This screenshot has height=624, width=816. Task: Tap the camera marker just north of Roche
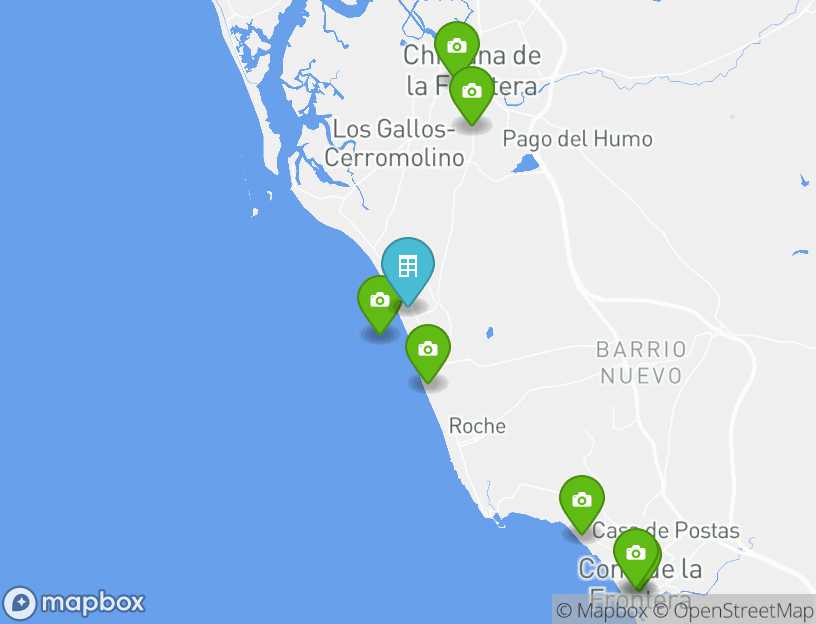coord(428,349)
